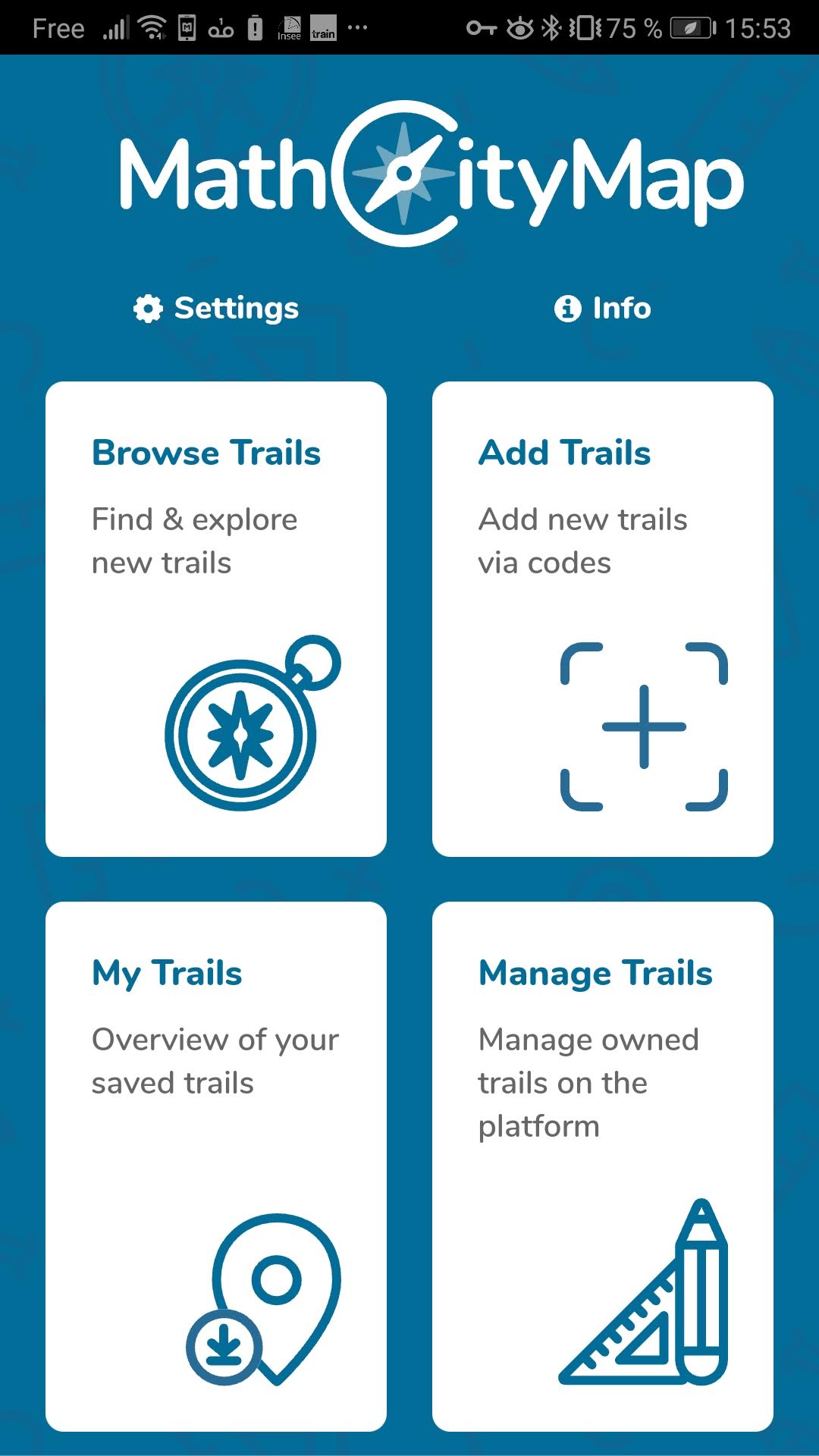The image size is (819, 1456).
Task: Select the Add Trails card
Action: (603, 619)
